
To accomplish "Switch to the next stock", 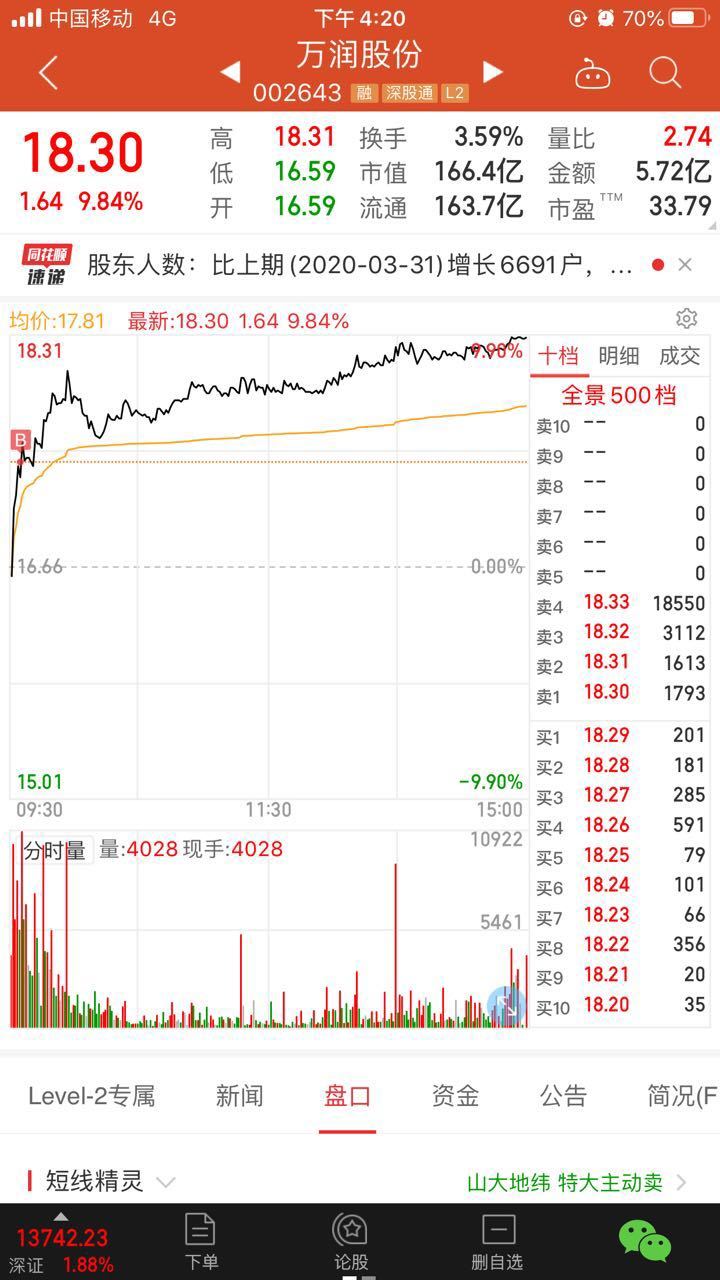I will pos(492,72).
